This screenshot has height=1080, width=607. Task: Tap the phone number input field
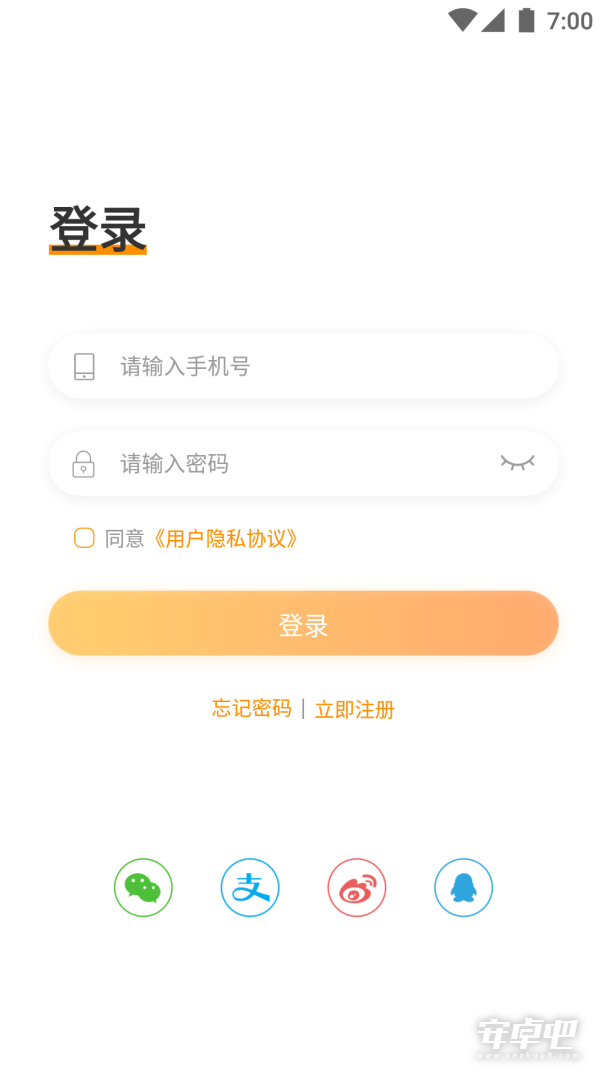(x=303, y=366)
